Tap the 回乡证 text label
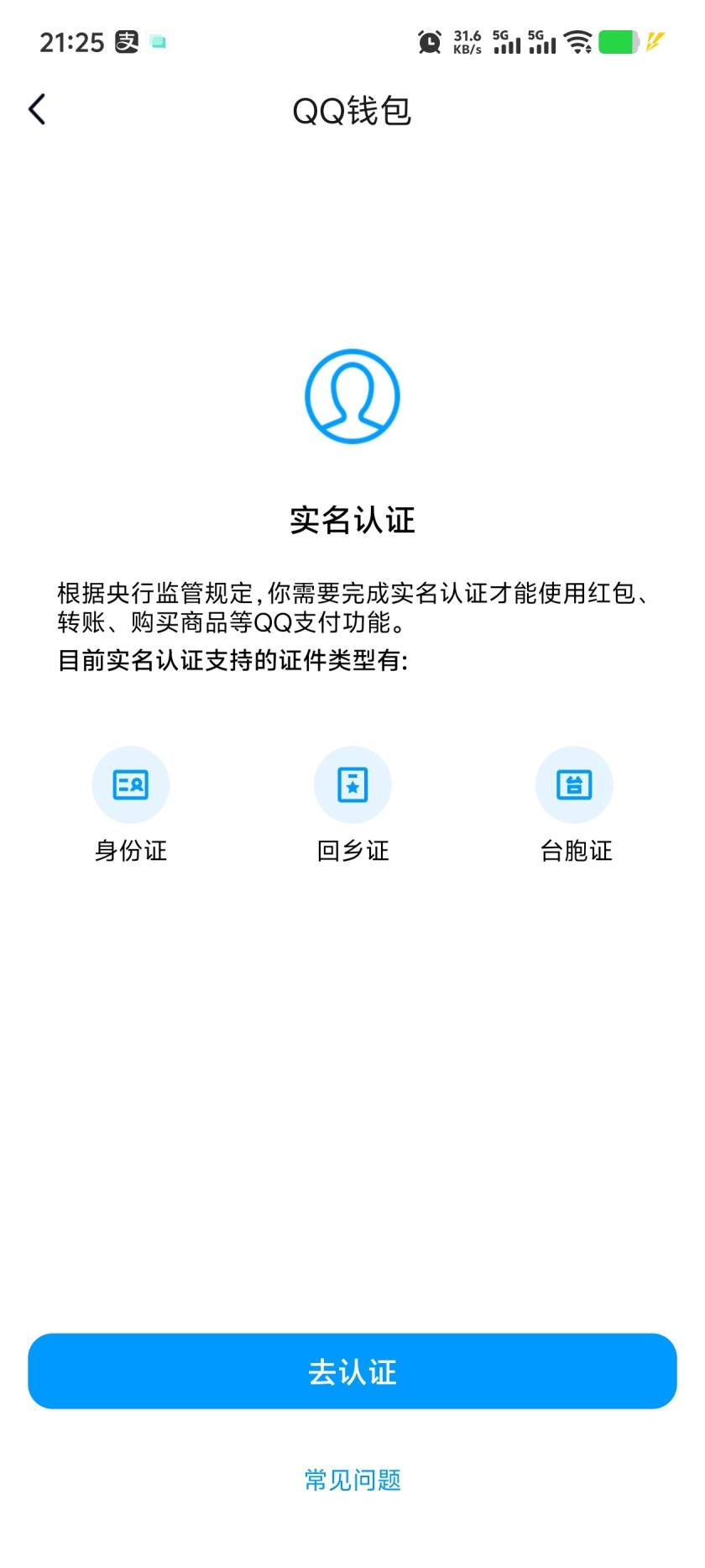This screenshot has width=705, height=1568. click(x=352, y=851)
